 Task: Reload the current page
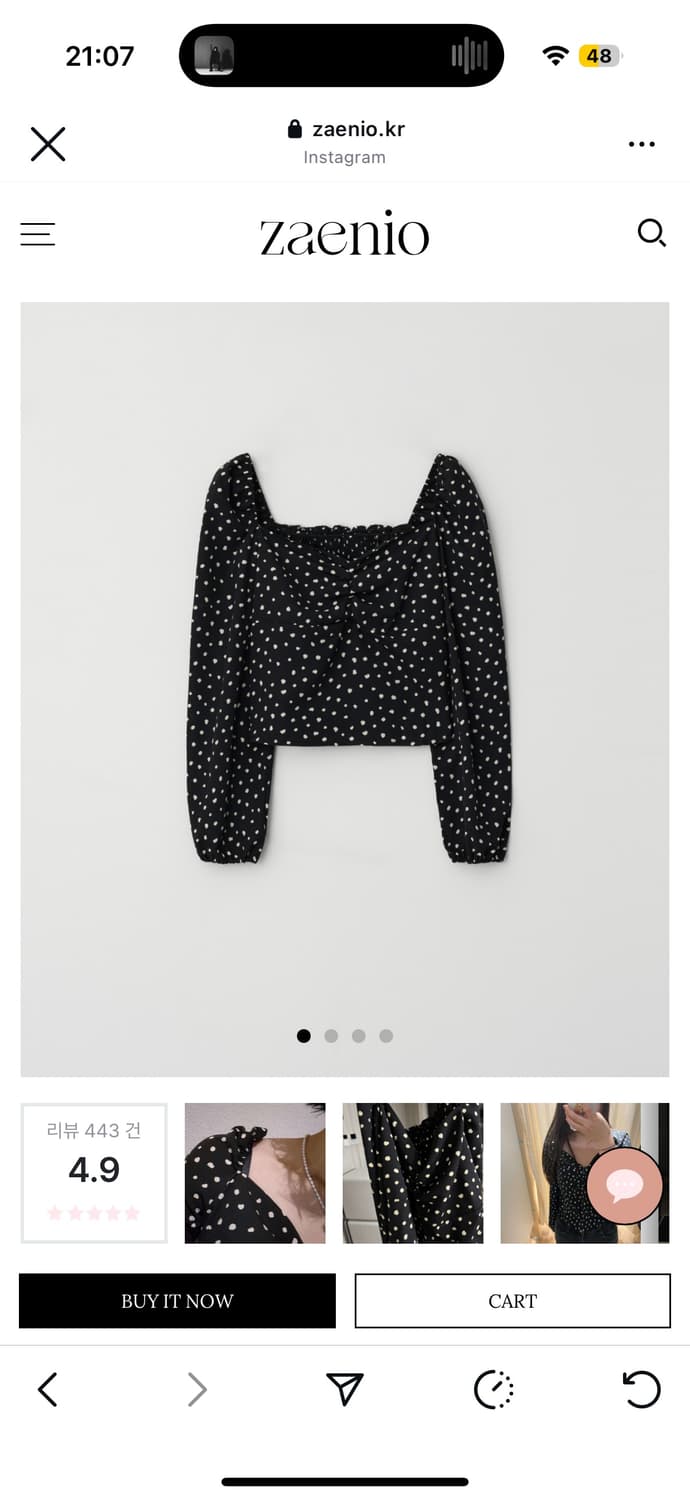(x=641, y=1389)
